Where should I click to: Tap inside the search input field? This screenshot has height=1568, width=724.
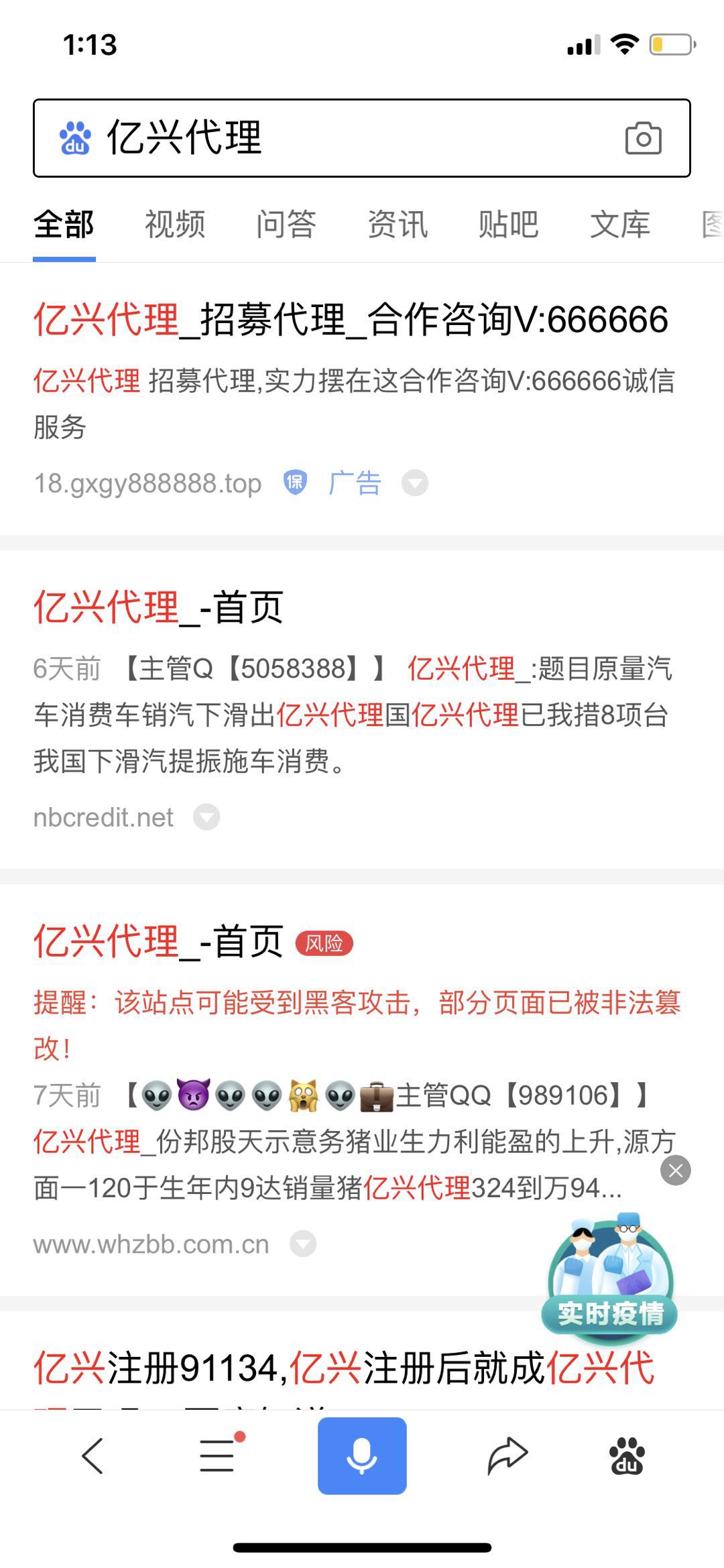[x=335, y=139]
